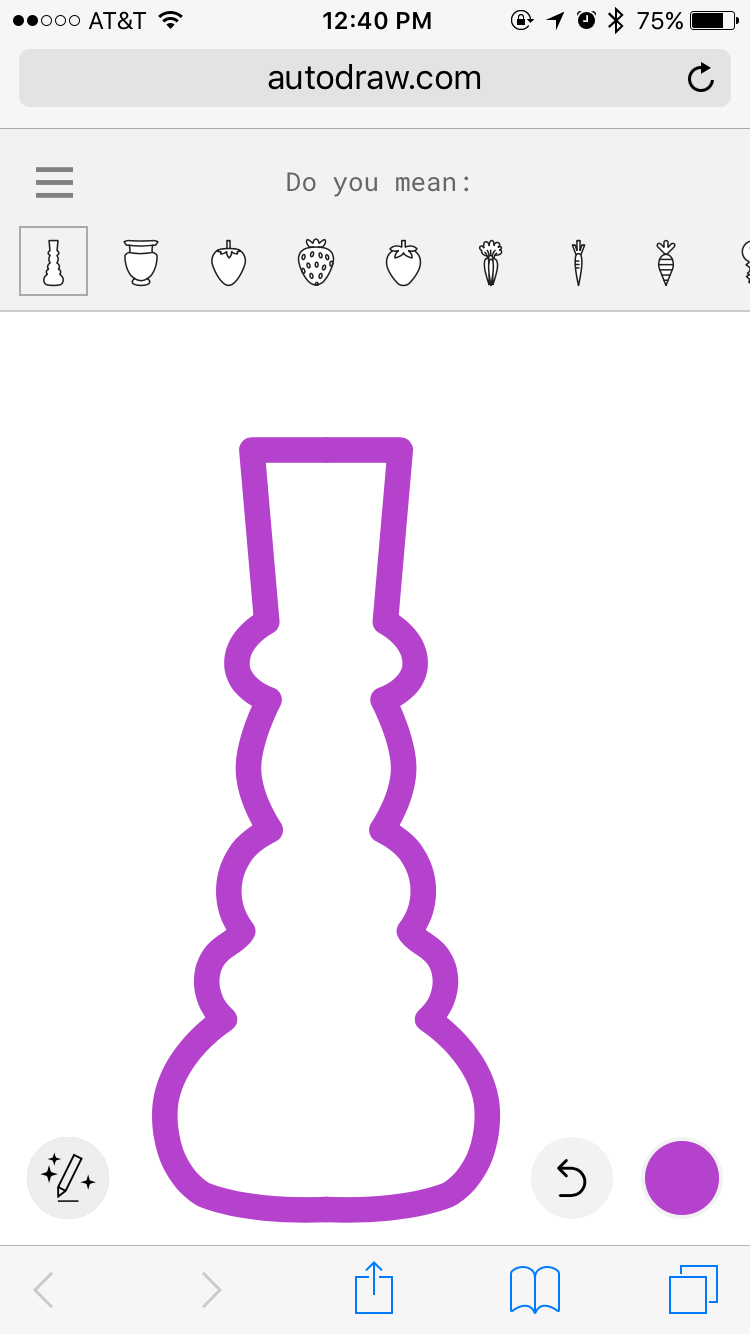Open the hamburger menu

pos(54,182)
